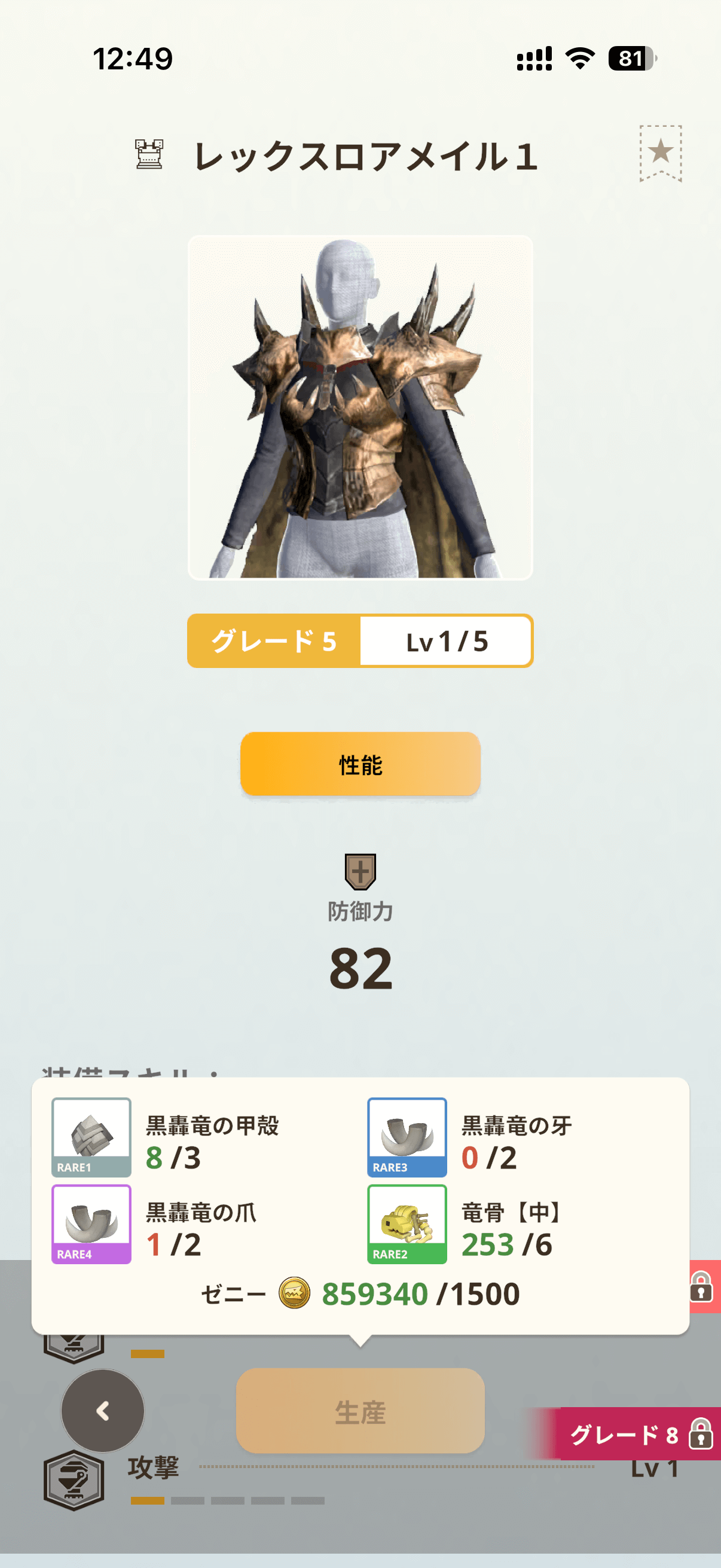
Task: Open 竜骨【中】 material details
Action: [x=407, y=1224]
